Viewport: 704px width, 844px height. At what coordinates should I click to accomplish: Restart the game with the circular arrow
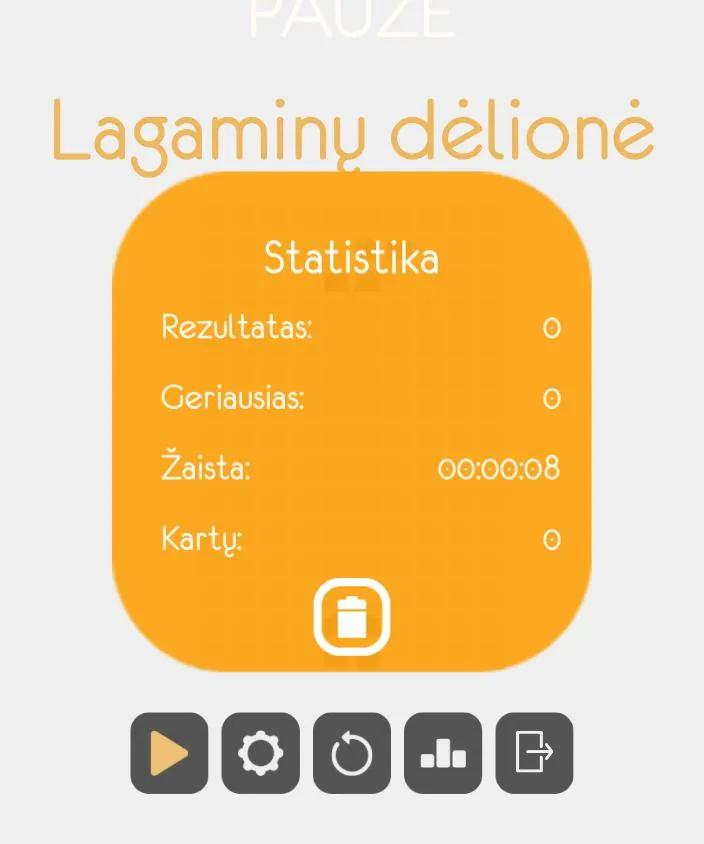pyautogui.click(x=351, y=753)
